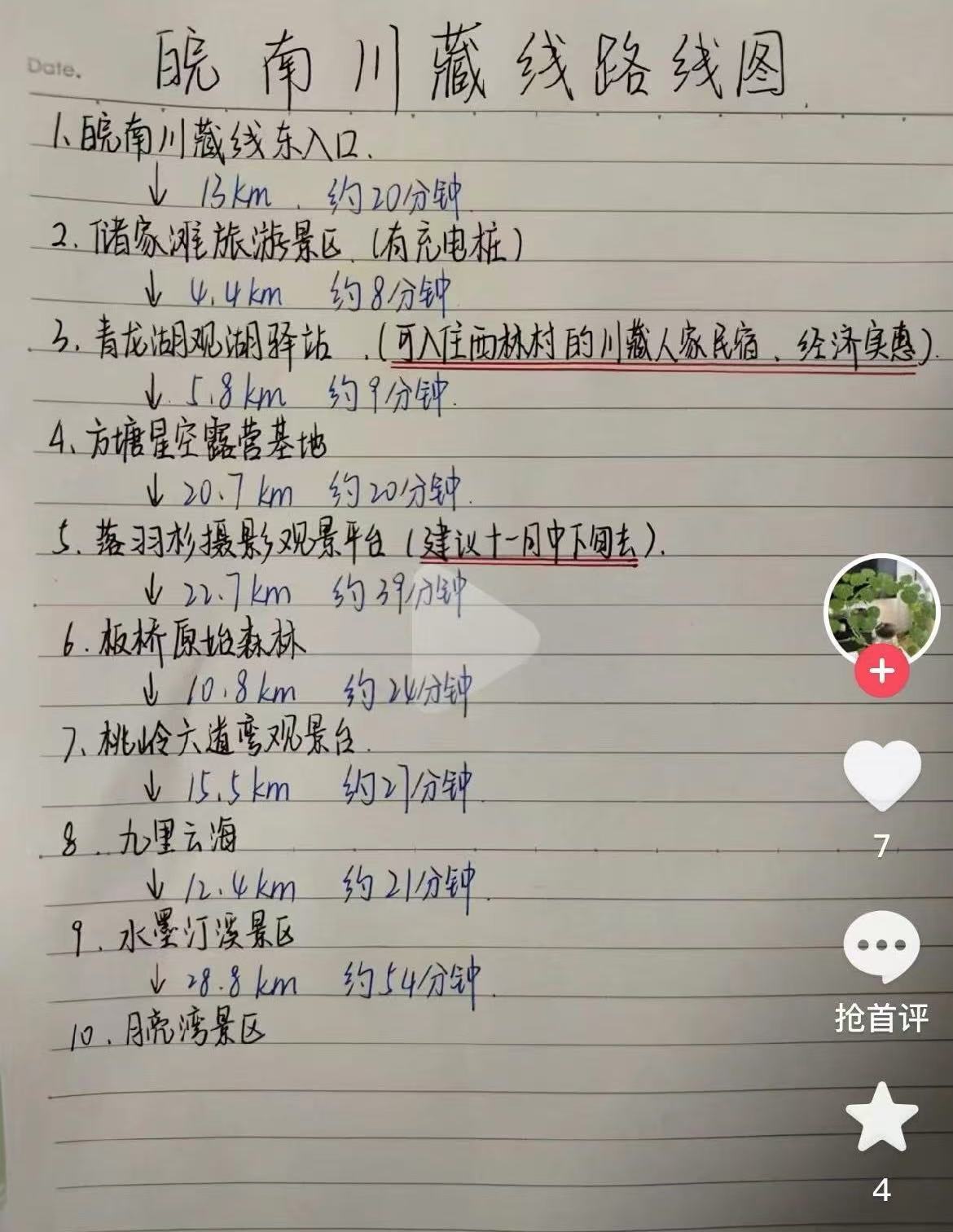Like this video with the heart

[x=882, y=774]
